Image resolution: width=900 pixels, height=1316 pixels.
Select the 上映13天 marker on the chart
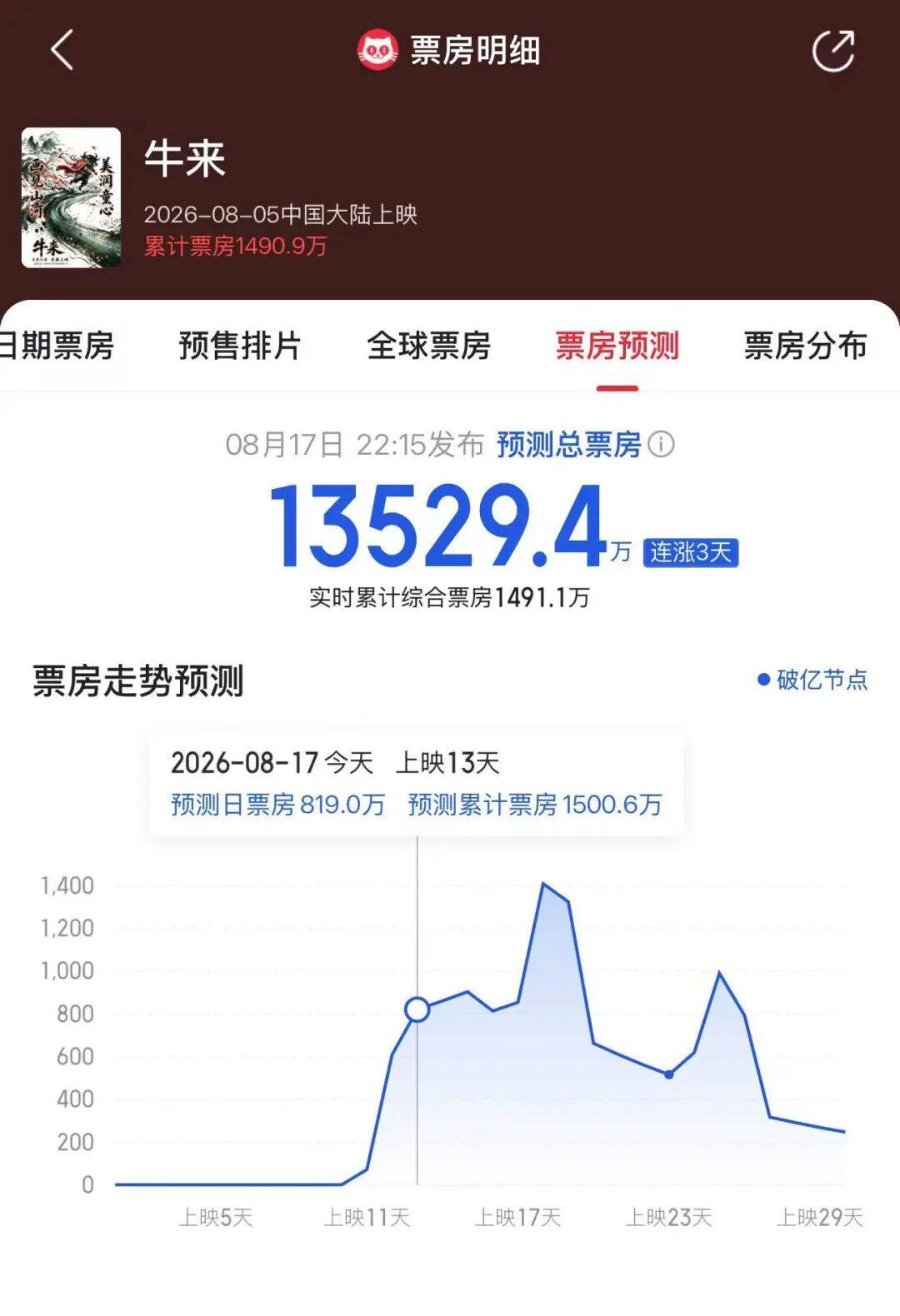[417, 1009]
